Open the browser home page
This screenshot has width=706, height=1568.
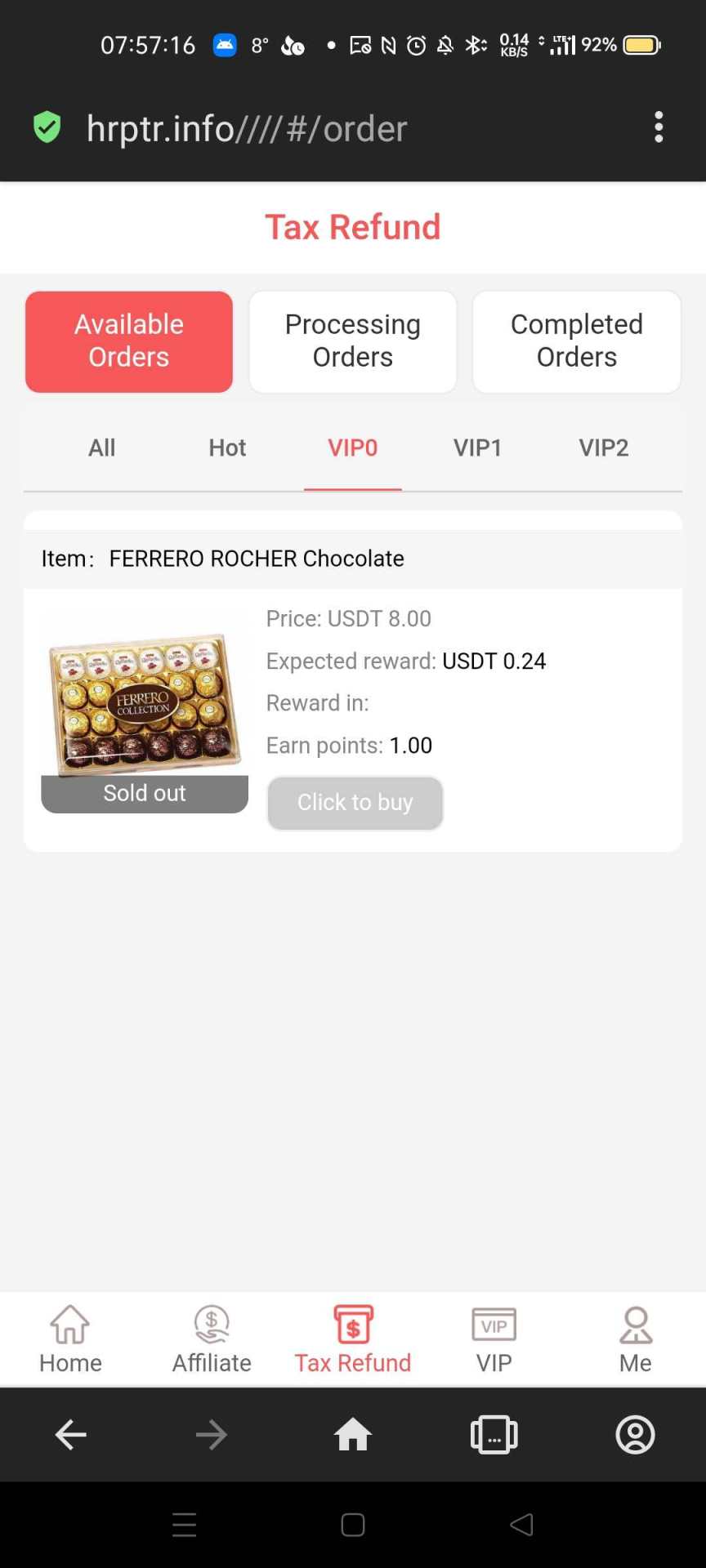(353, 1434)
